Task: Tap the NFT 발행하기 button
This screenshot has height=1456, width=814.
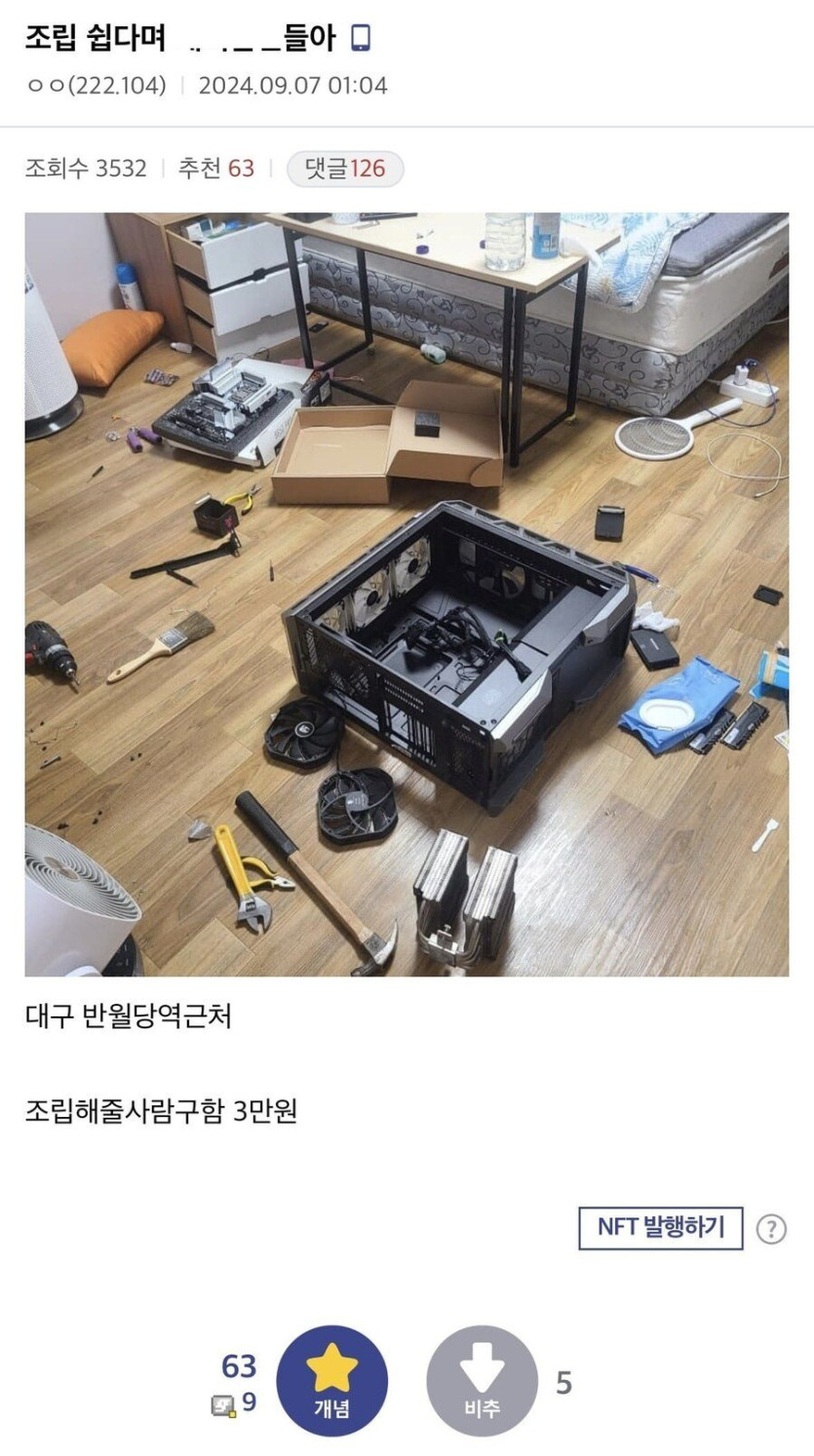Action: 661,1227
